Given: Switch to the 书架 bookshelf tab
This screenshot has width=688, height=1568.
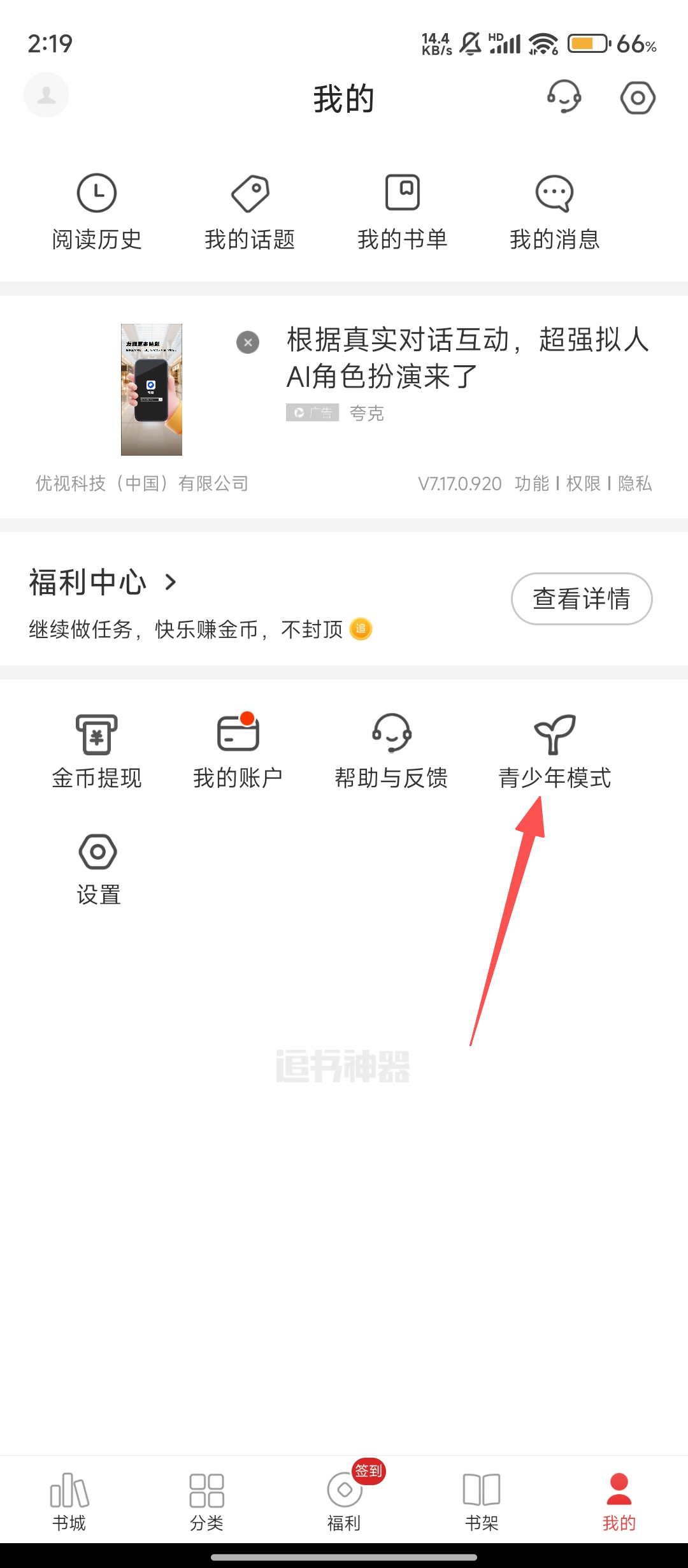Looking at the screenshot, I should point(482,1502).
